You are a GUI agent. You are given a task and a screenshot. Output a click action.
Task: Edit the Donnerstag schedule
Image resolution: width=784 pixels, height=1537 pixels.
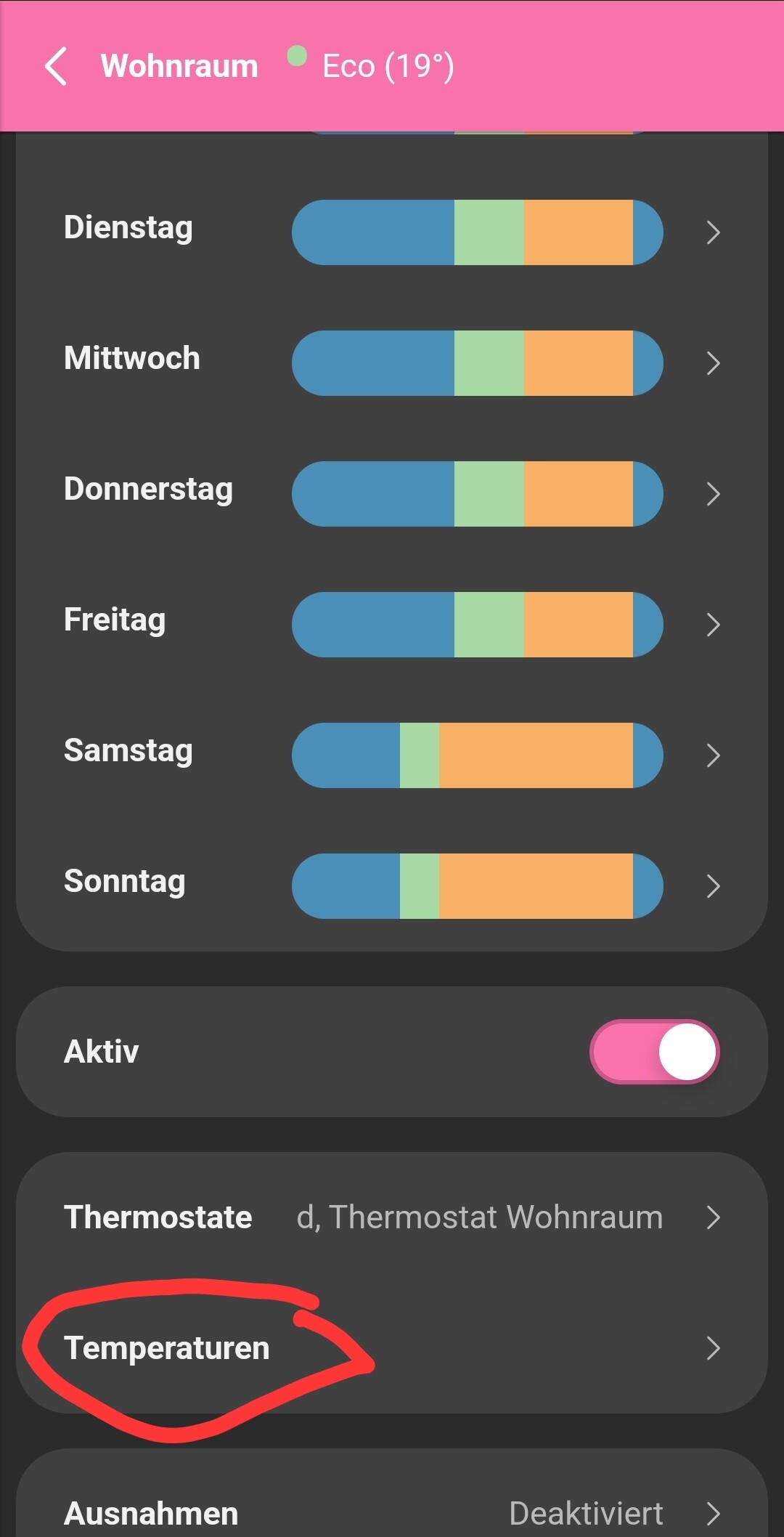point(392,493)
